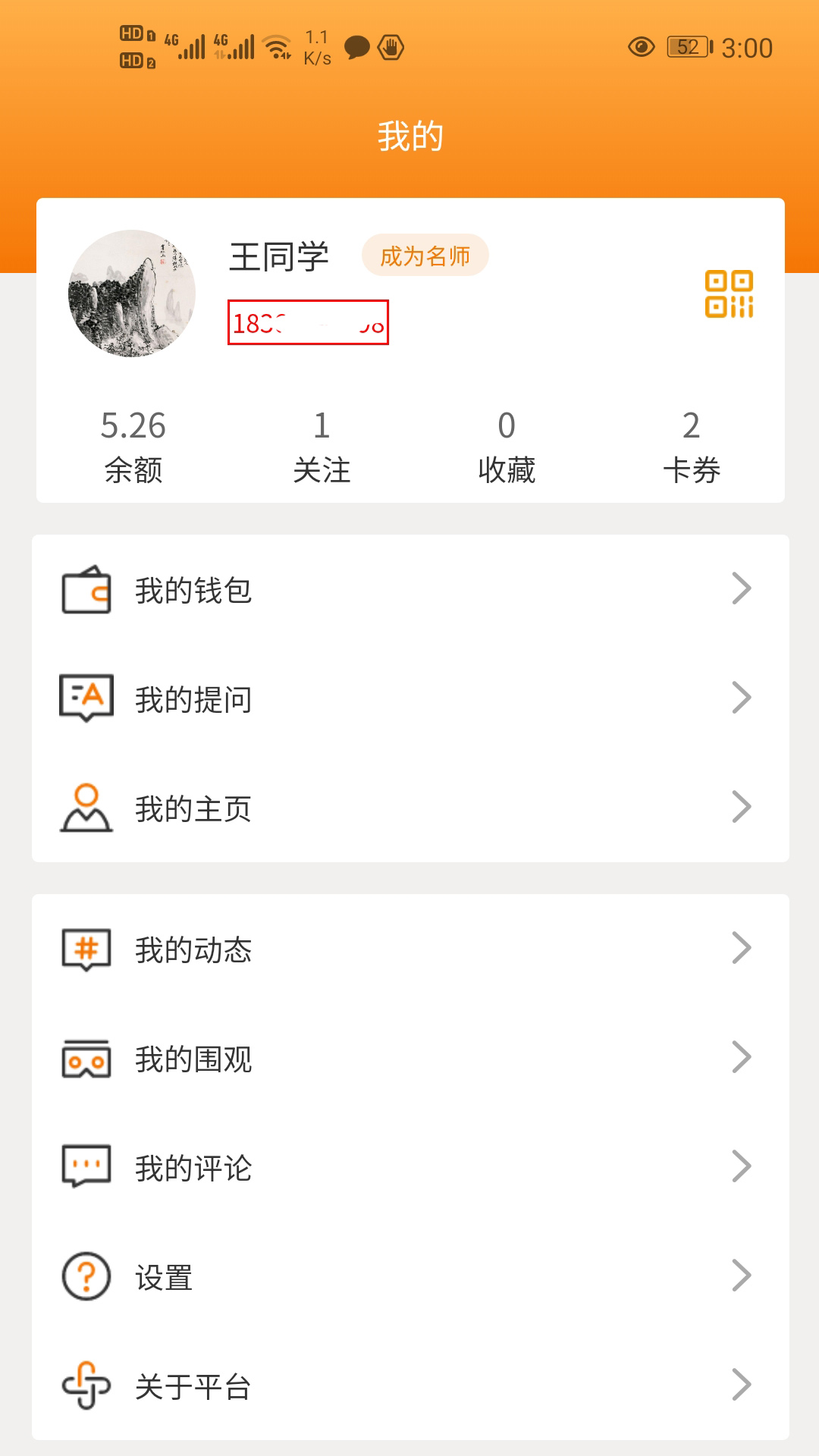Click the 成为名师 button
This screenshot has height=1456, width=819.
425,256
